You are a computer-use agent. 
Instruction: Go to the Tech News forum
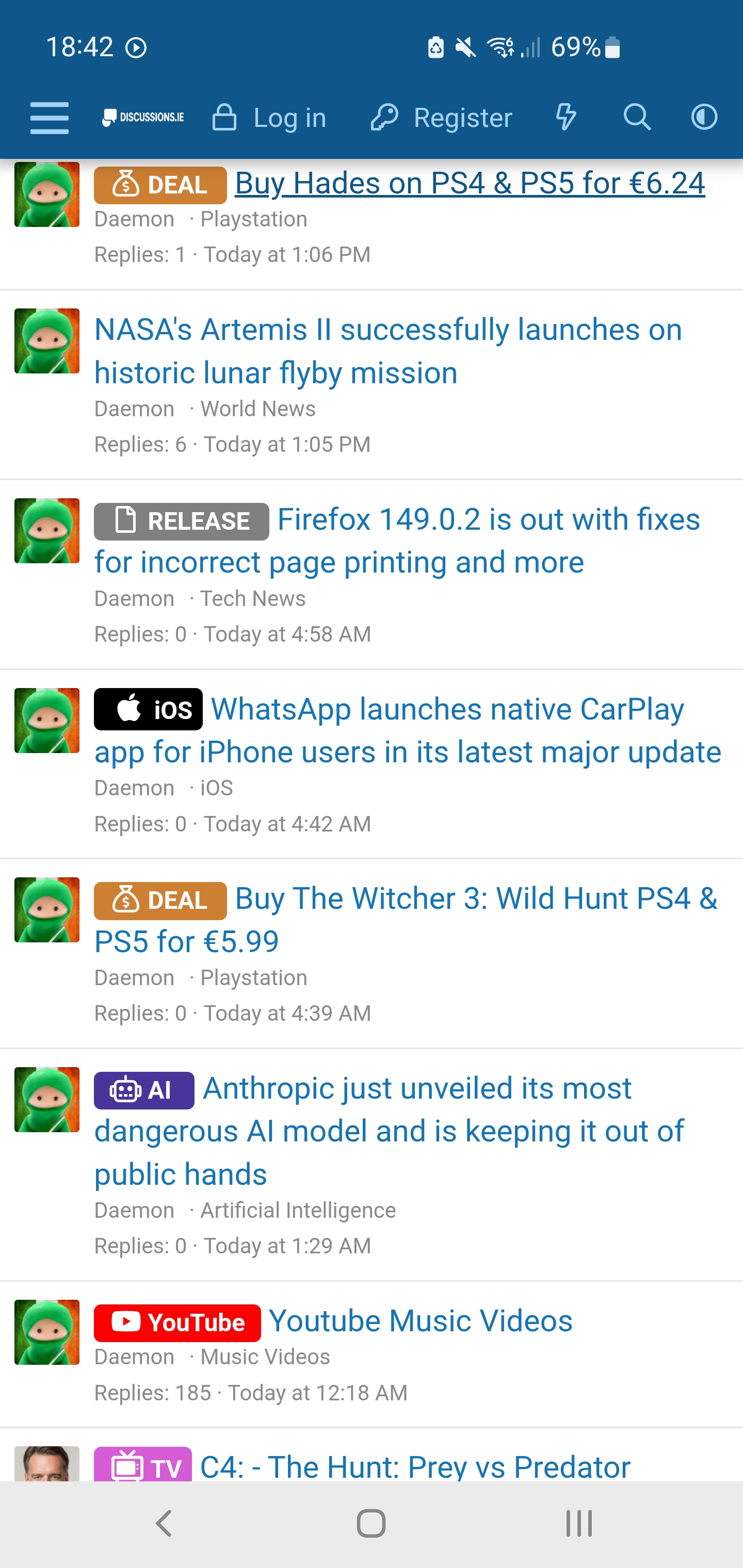click(253, 599)
